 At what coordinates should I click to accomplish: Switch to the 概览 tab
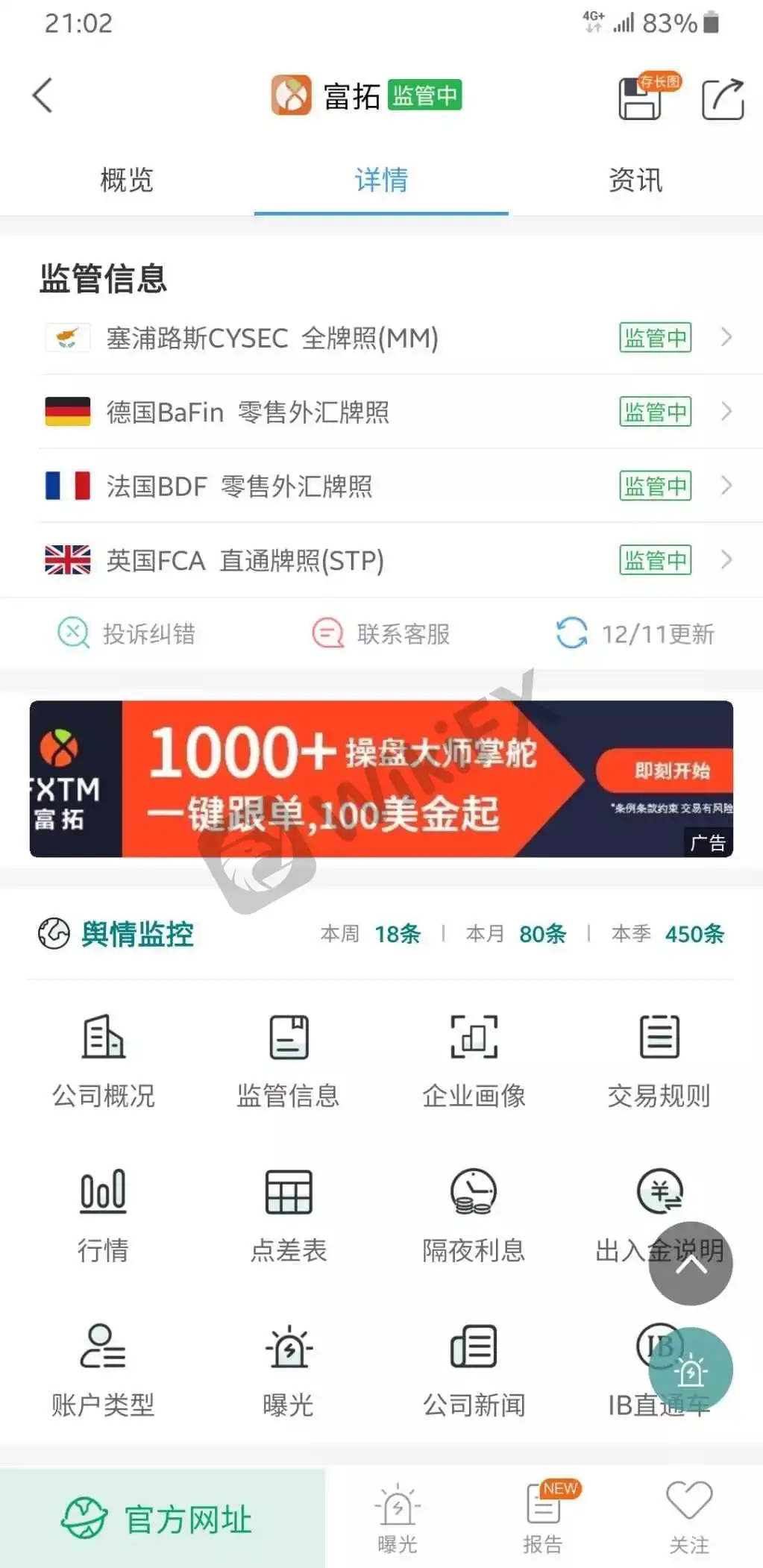coord(127,180)
